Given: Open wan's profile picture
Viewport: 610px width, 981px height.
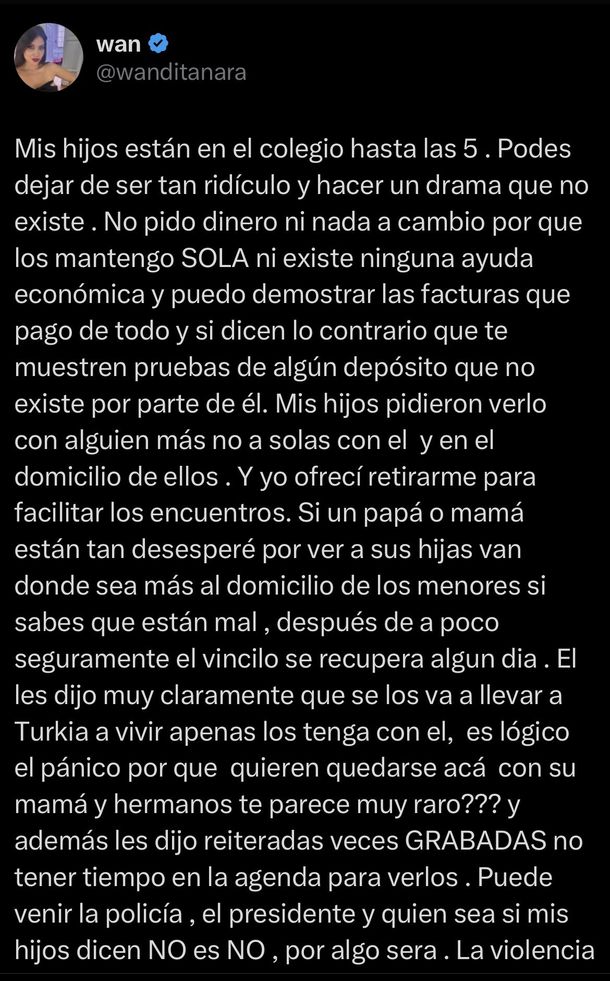Looking at the screenshot, I should (x=48, y=57).
